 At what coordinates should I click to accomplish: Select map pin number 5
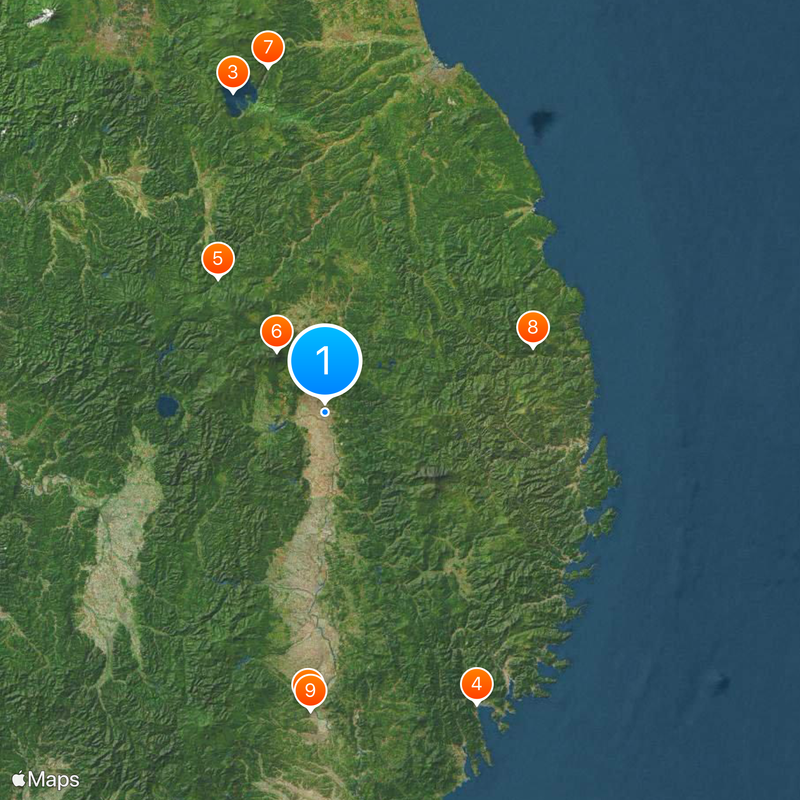(x=217, y=258)
